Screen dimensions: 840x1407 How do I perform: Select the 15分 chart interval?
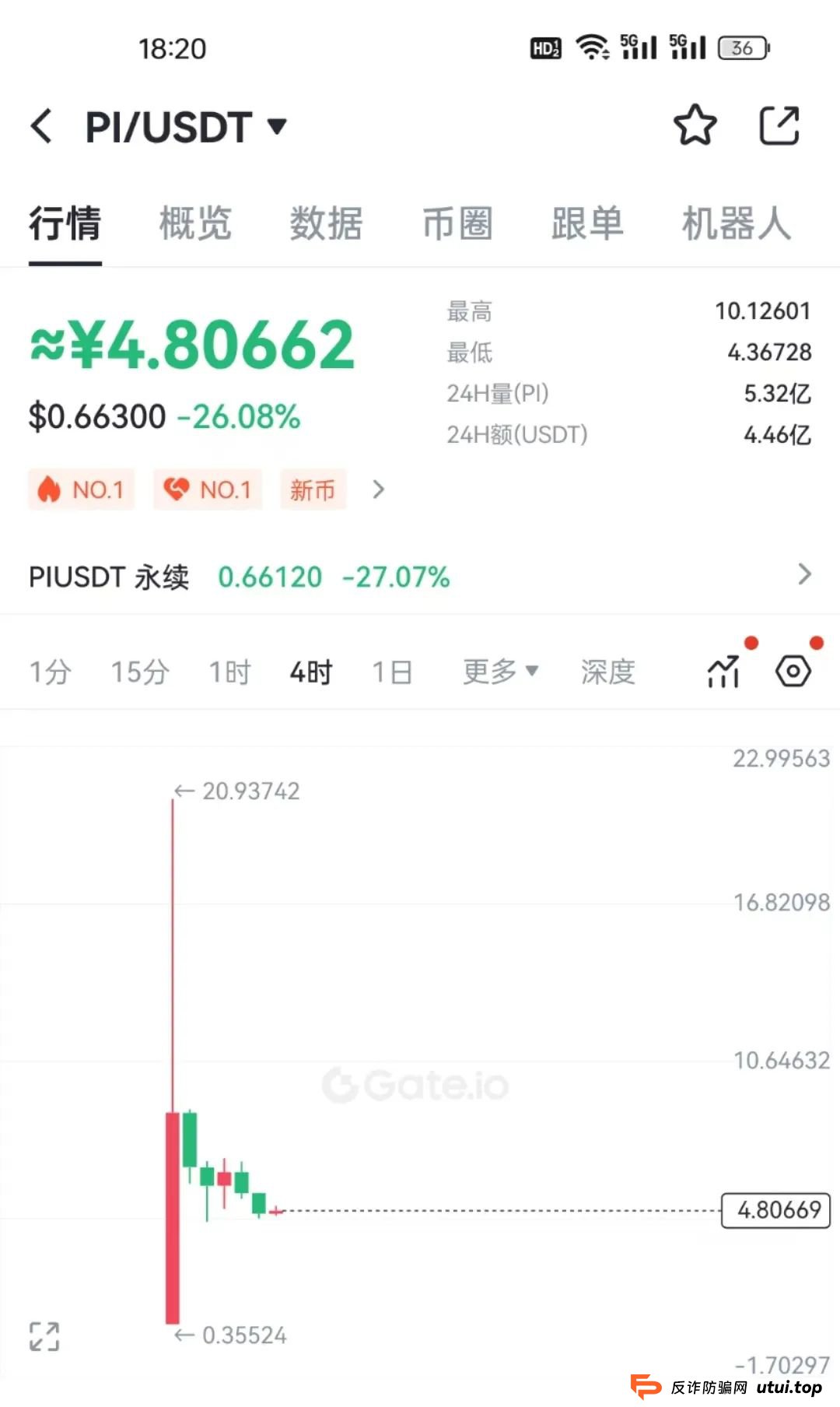[140, 672]
